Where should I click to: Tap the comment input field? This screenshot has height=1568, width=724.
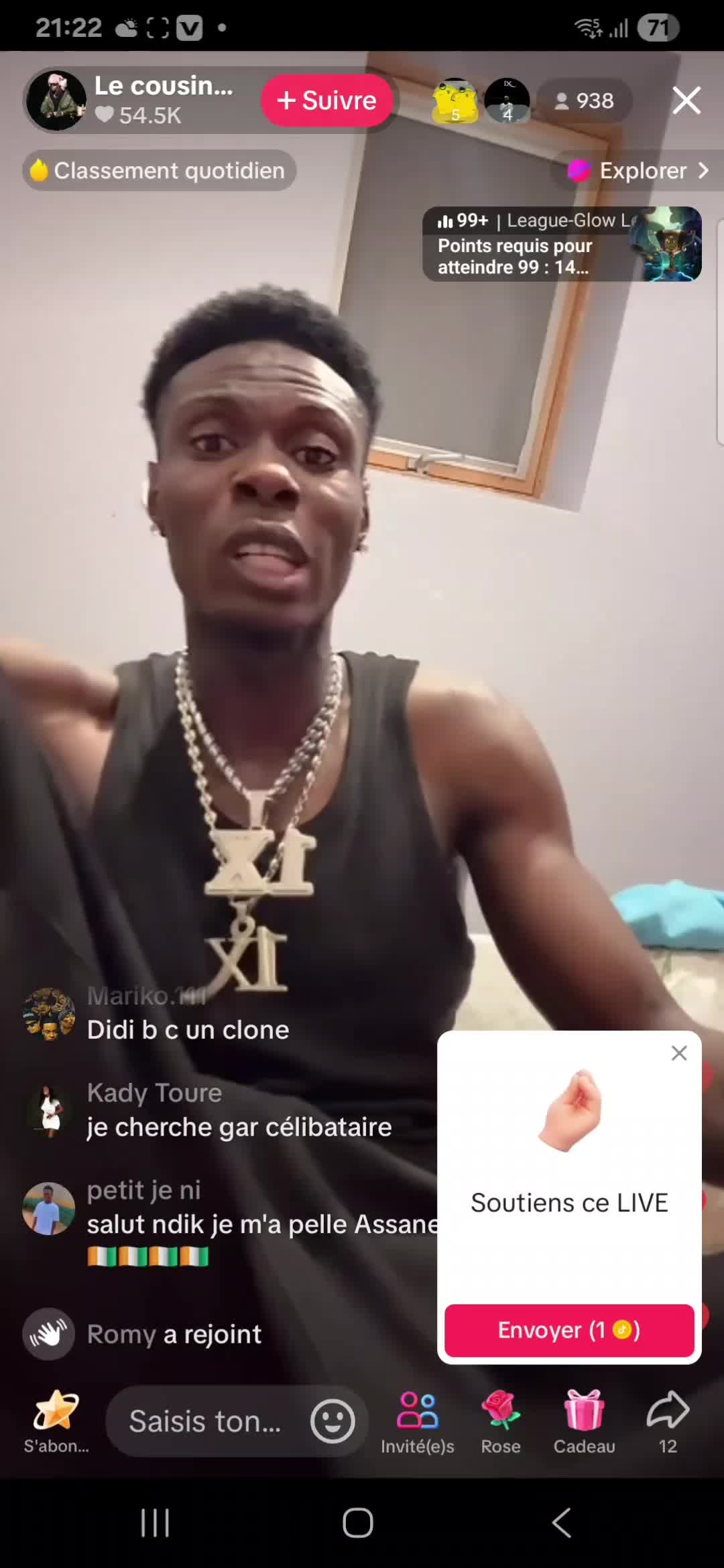(x=206, y=1421)
